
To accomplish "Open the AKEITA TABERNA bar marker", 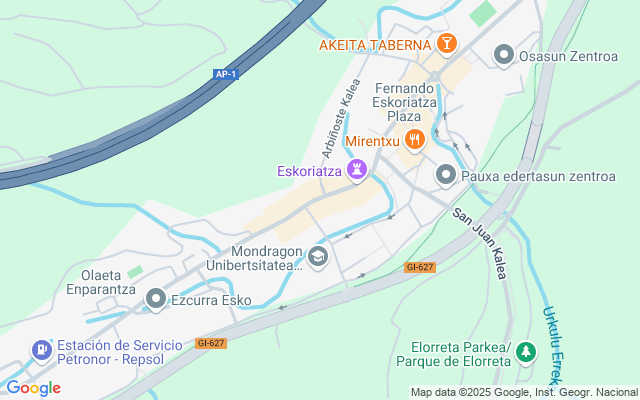I will [x=446, y=44].
